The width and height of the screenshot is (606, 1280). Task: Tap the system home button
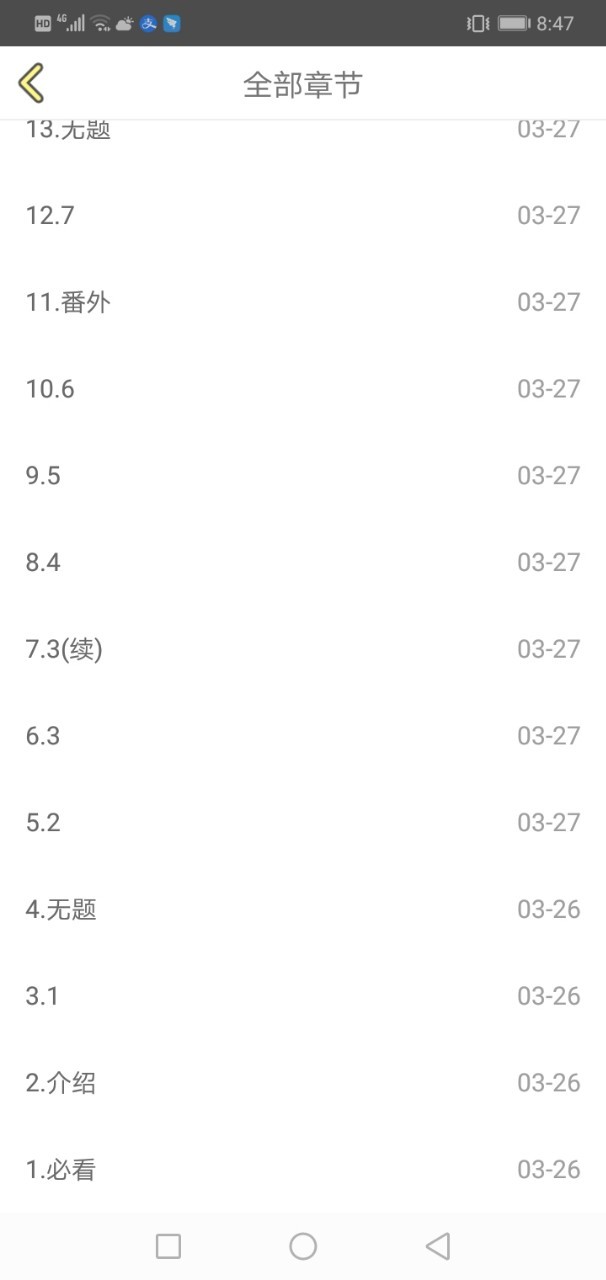click(303, 1246)
